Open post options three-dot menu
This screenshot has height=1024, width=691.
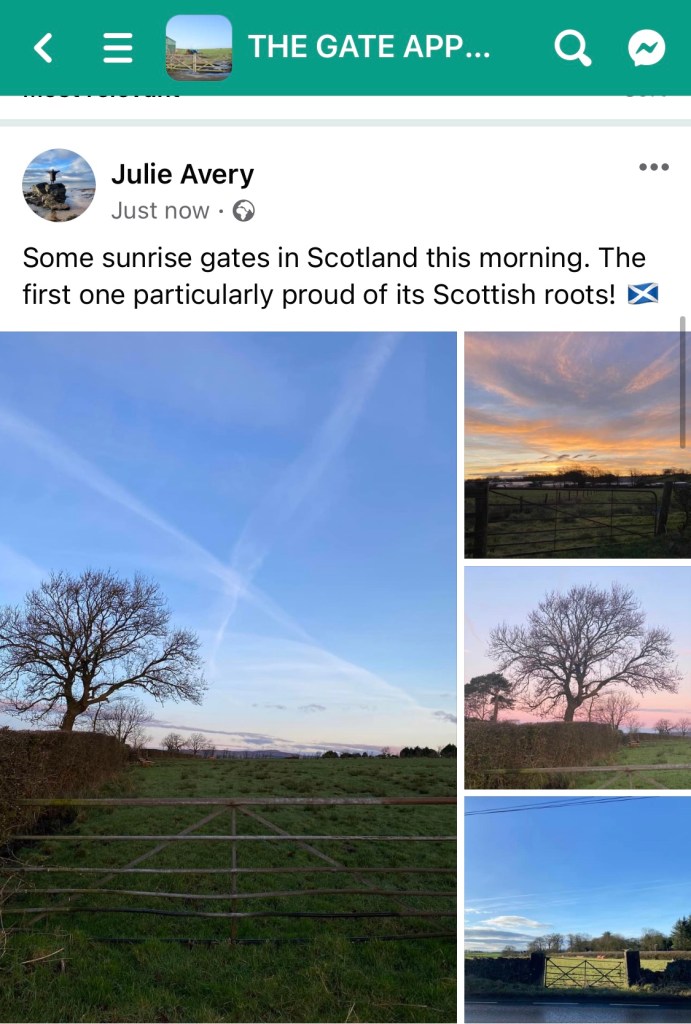pos(653,167)
